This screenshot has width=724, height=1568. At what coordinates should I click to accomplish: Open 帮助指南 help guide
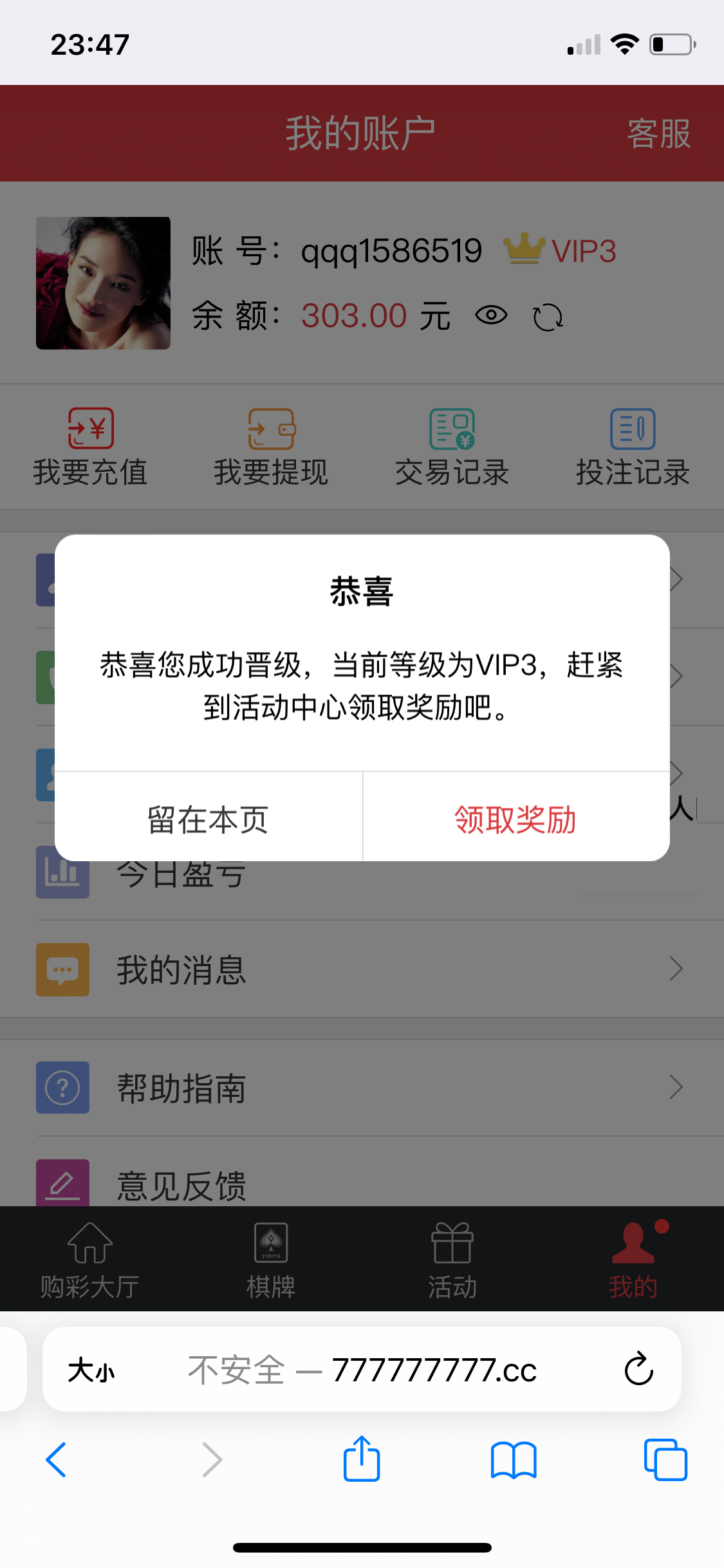pos(360,1088)
